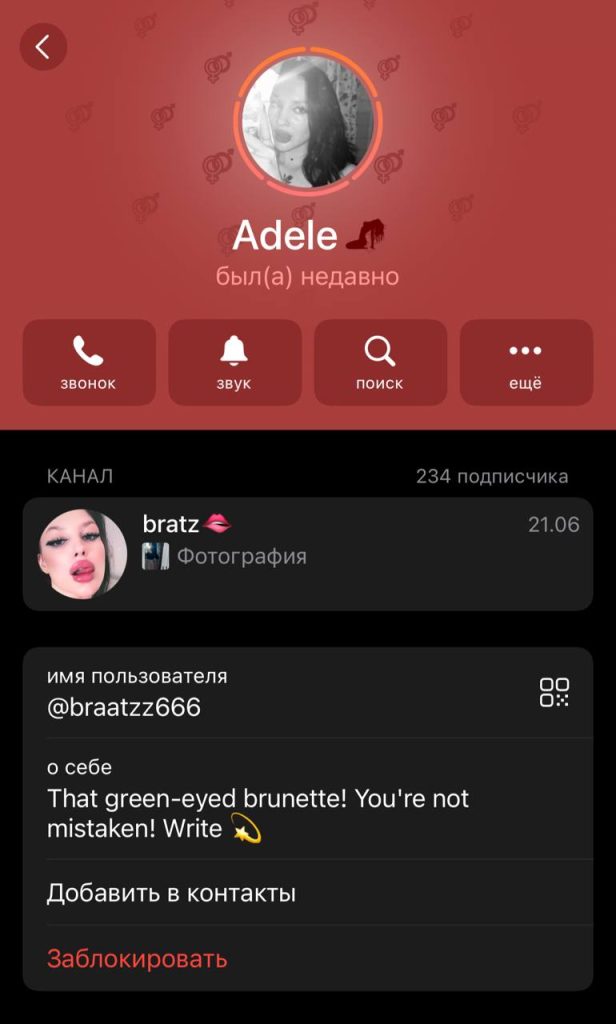Go back using the arrow icon
Image resolution: width=616 pixels, height=1024 pixels.
(x=43, y=47)
